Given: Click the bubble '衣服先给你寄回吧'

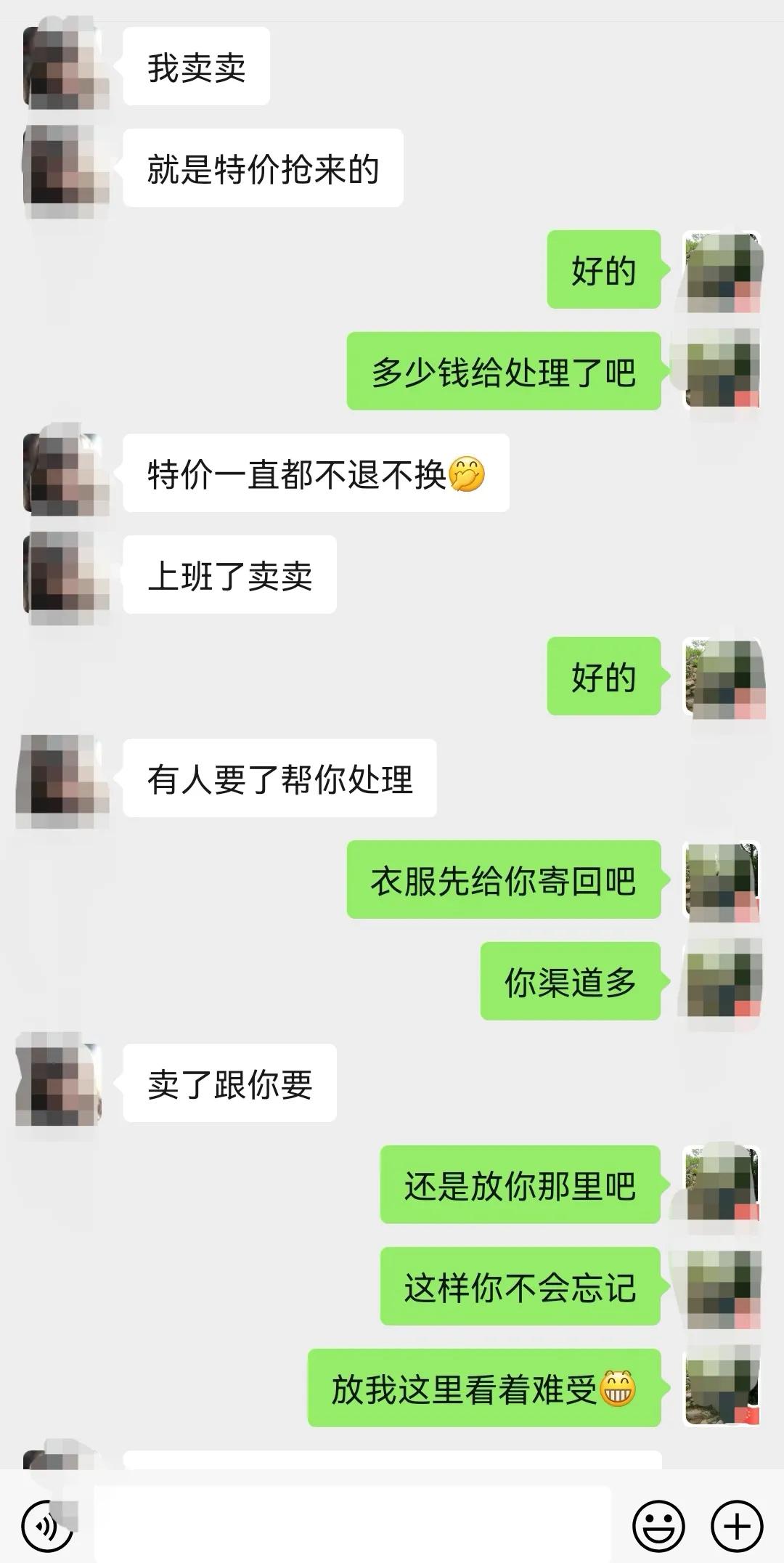Looking at the screenshot, I should pos(503,879).
